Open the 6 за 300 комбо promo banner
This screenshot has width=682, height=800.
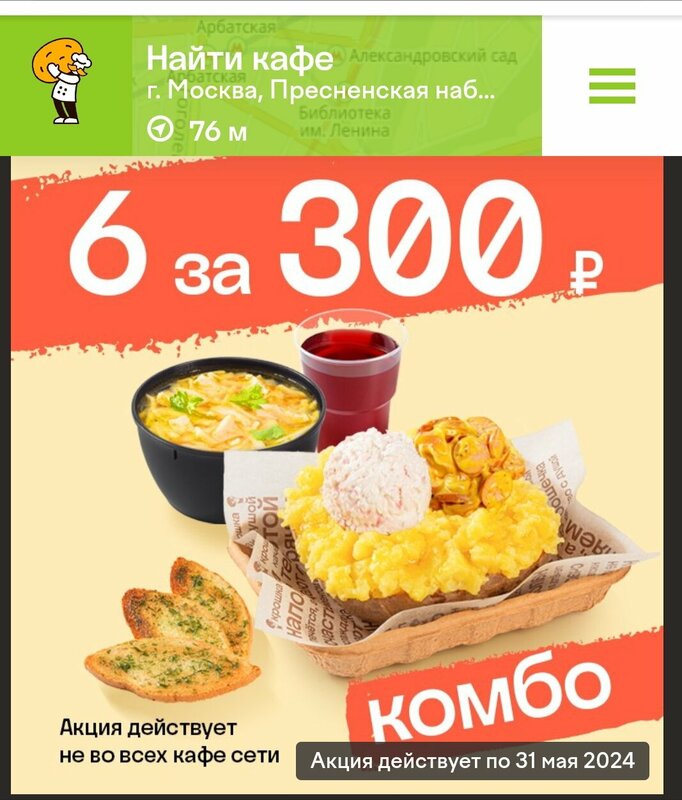click(x=340, y=470)
